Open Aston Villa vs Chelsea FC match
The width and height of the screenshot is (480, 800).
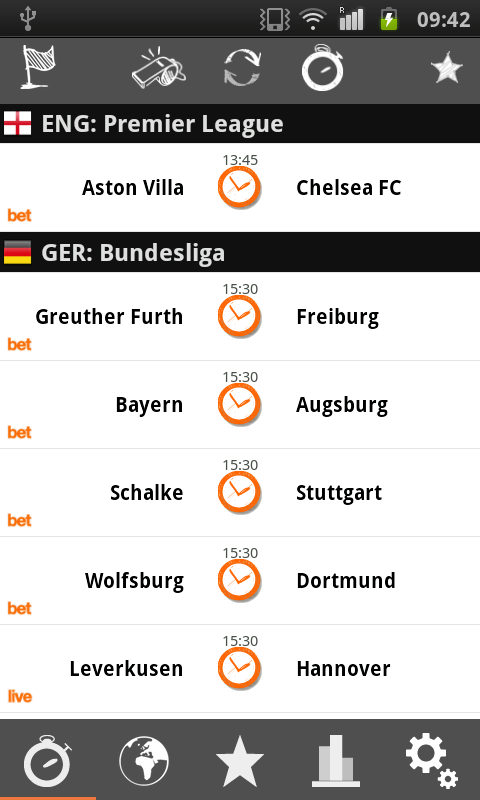pyautogui.click(x=240, y=187)
